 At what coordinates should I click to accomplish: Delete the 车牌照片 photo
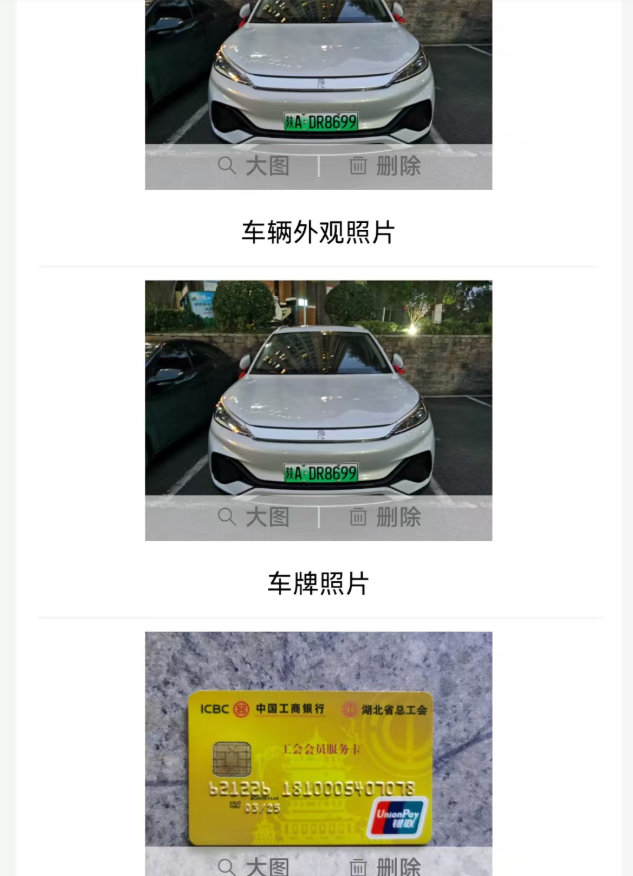[x=385, y=517]
